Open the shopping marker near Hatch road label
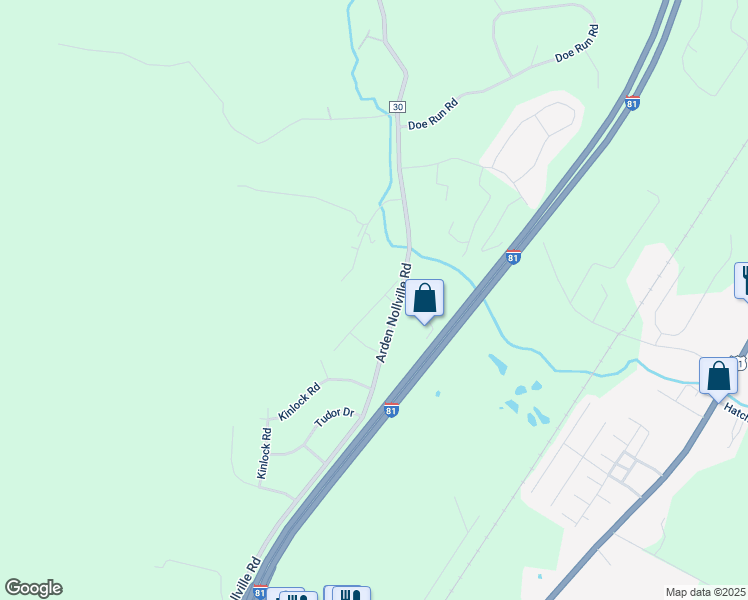Screen dimensions: 748x600 coord(718,377)
